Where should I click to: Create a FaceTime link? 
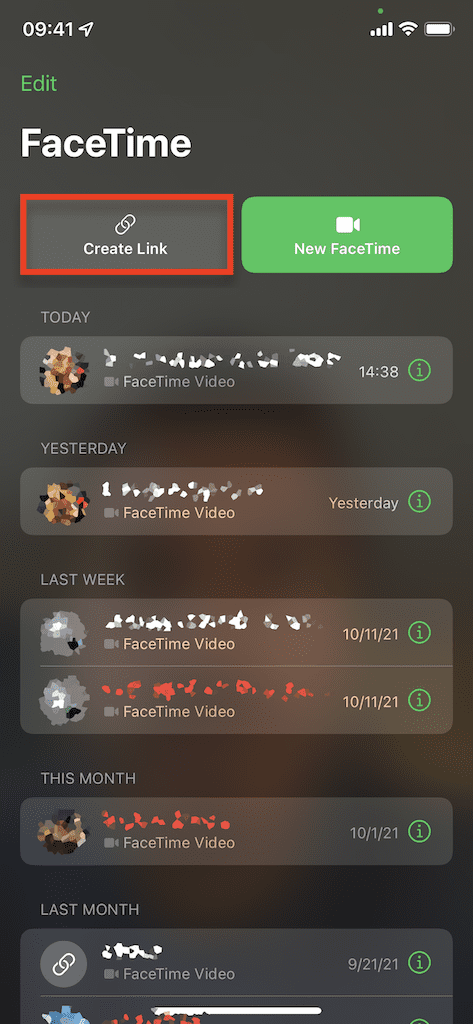click(x=126, y=235)
